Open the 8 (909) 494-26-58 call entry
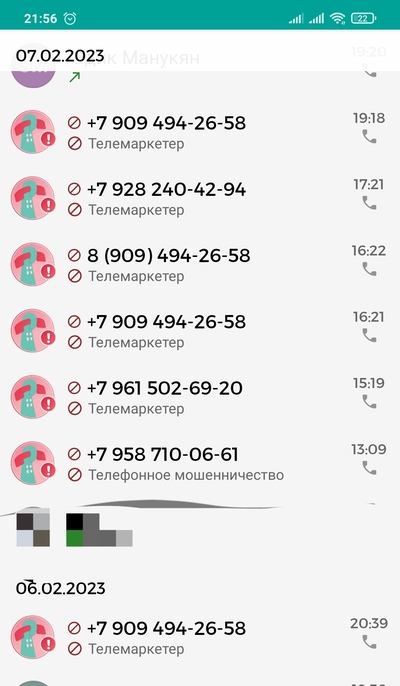Image resolution: width=400 pixels, height=686 pixels. pyautogui.click(x=200, y=264)
